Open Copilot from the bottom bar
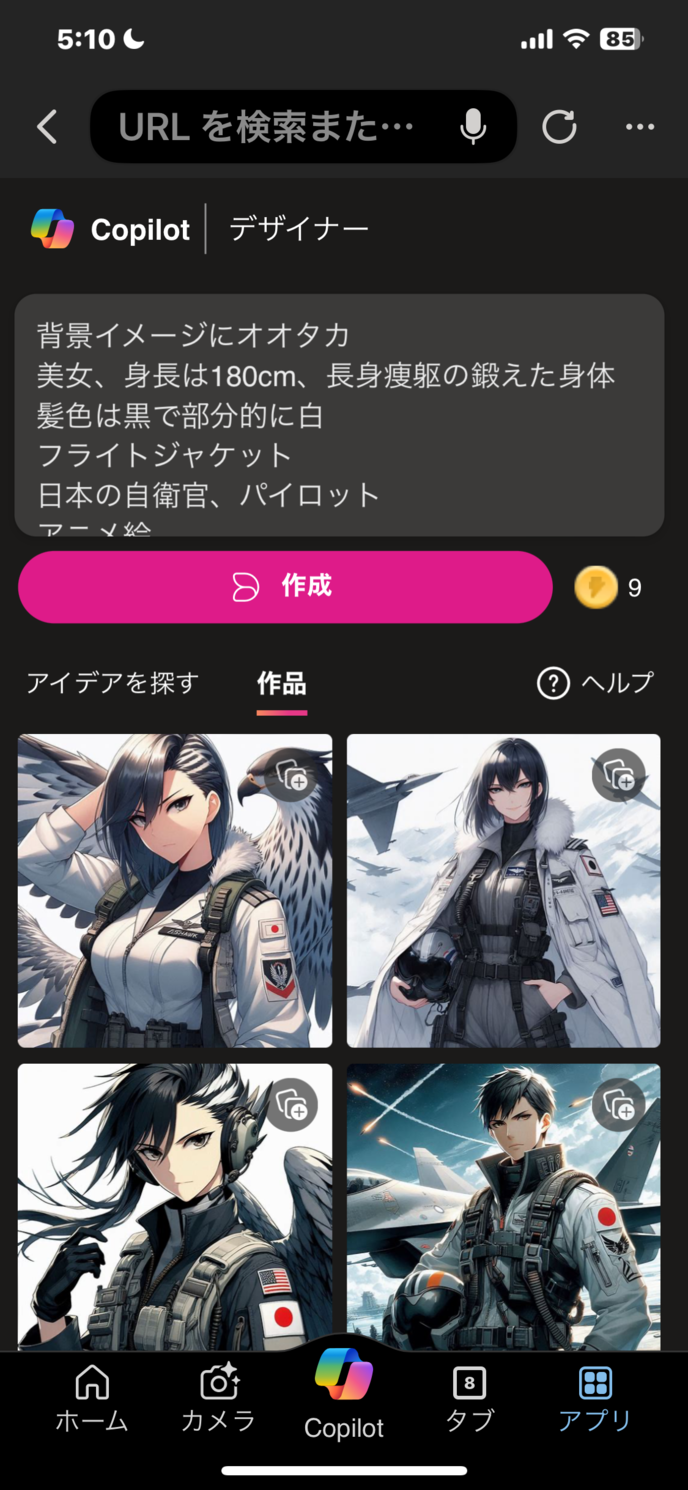The image size is (688, 1490). click(x=344, y=1395)
